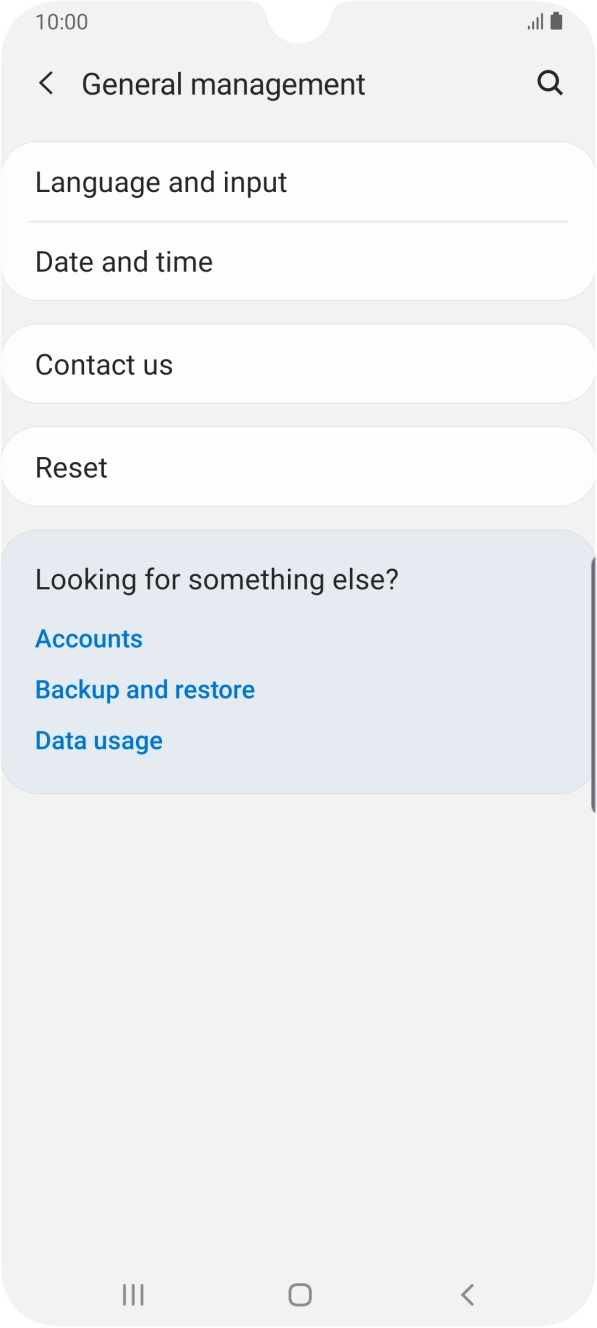Go to the home screen
The width and height of the screenshot is (597, 1328).
coord(299,1295)
